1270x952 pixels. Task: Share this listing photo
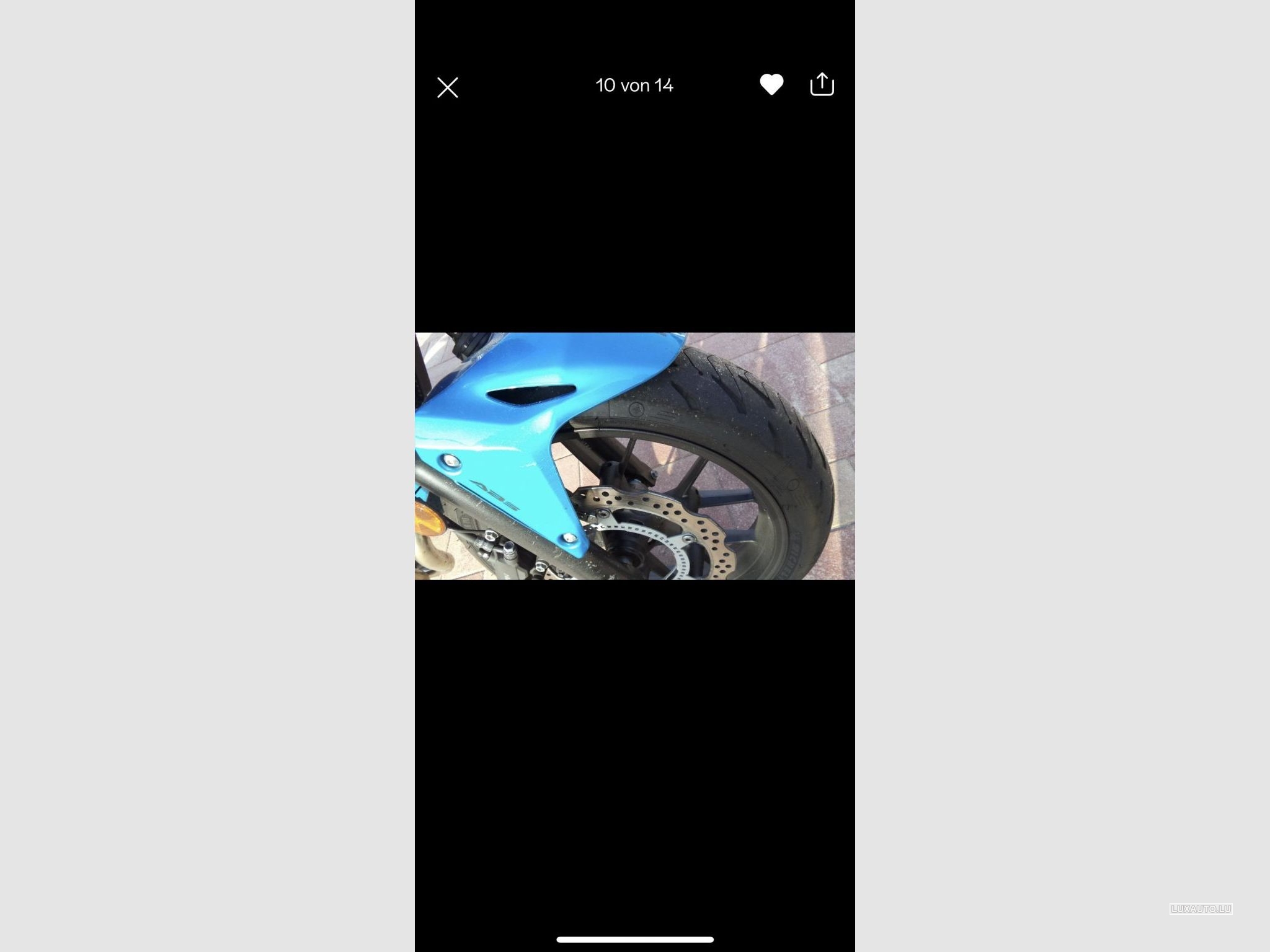(x=822, y=85)
